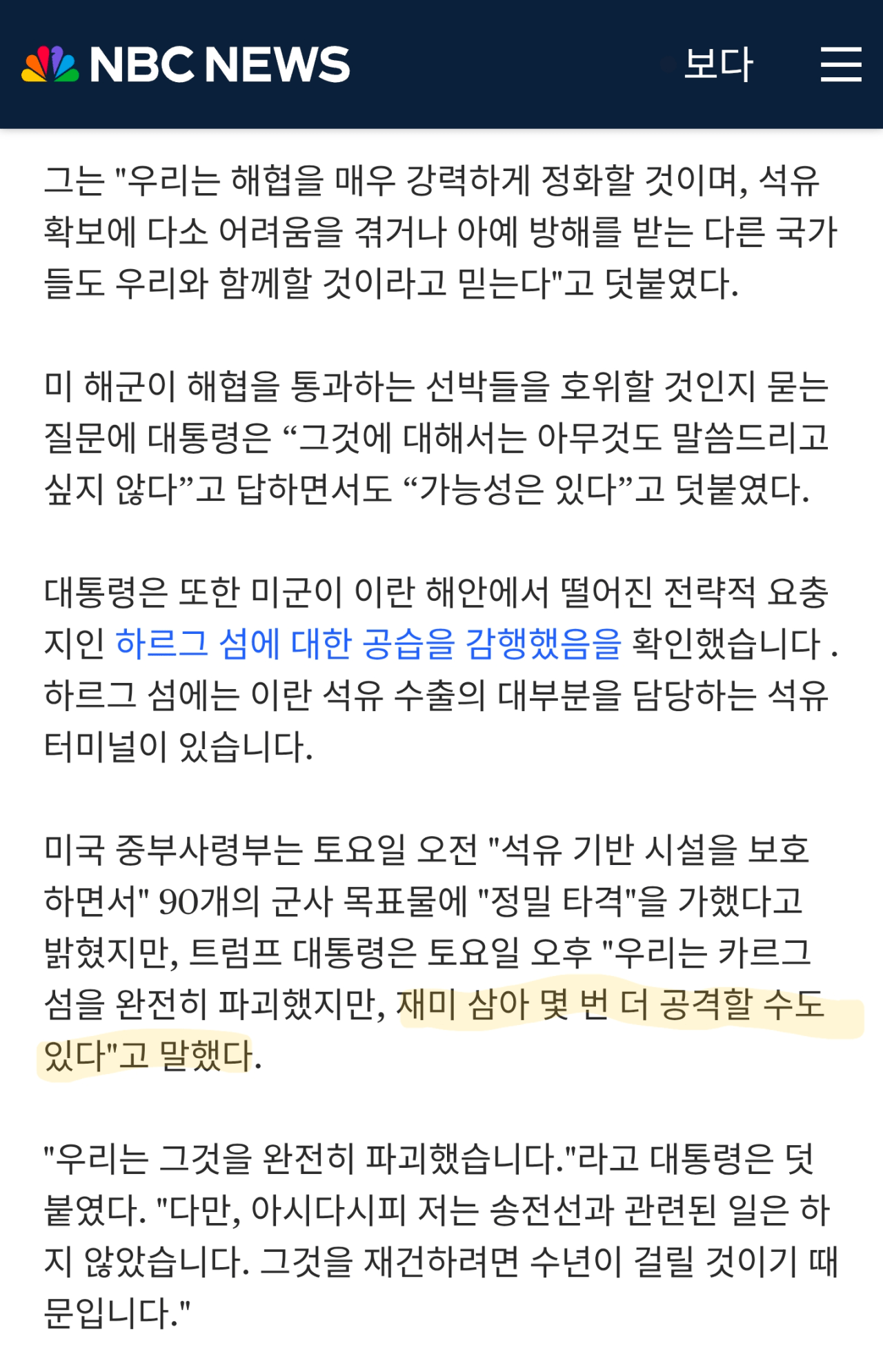Screen dimensions: 883x1372
Task: Tap the 보다 (Watch) button
Action: (x=717, y=64)
